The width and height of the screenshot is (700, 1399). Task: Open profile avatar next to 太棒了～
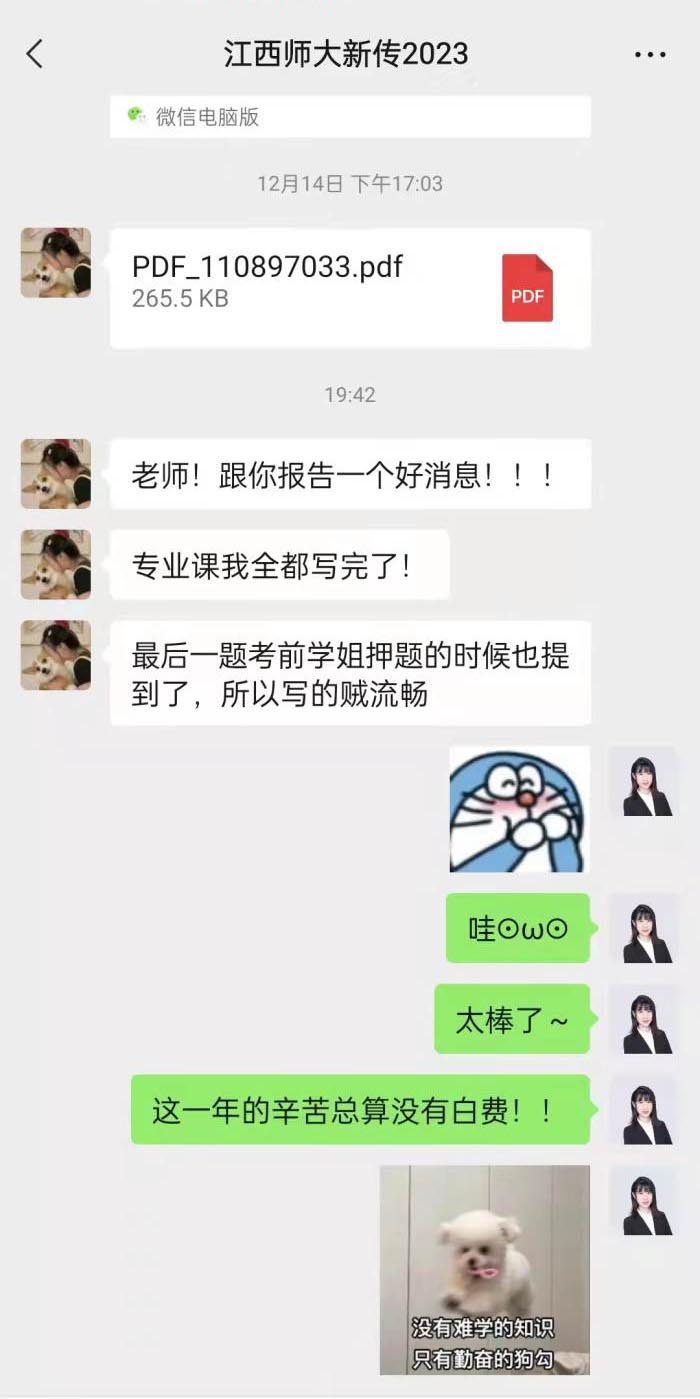644,1019
